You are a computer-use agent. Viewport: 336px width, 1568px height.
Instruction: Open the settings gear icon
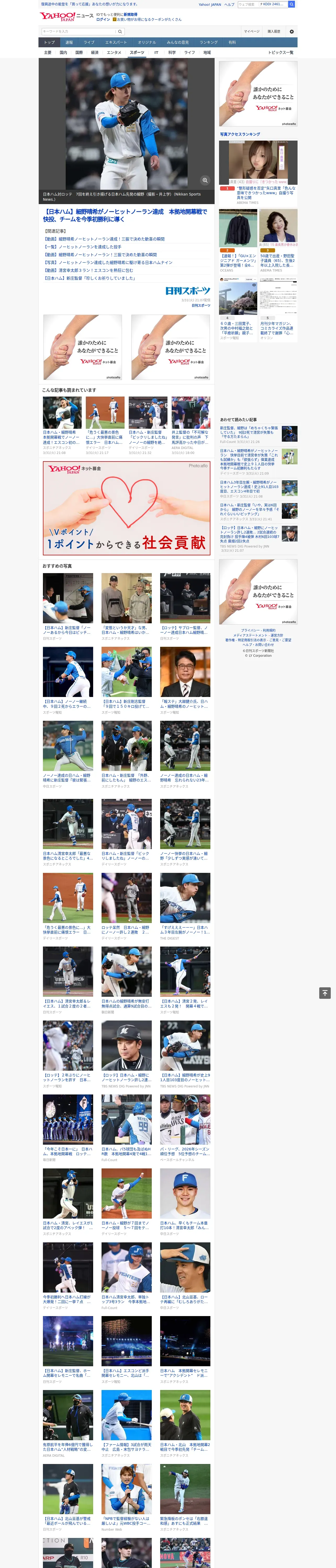292,31
